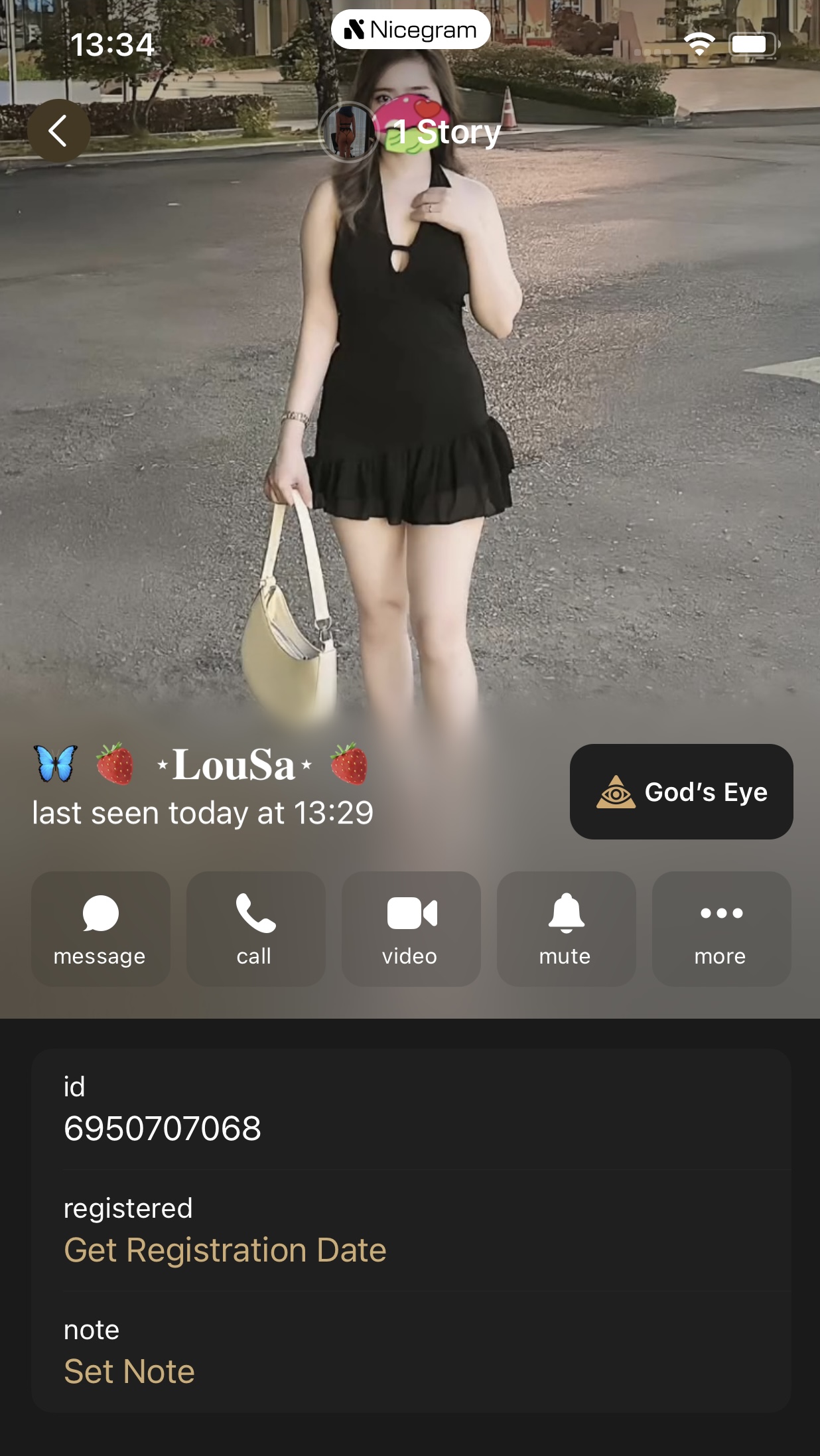Set Note for this contact
The image size is (820, 1456).
pyautogui.click(x=129, y=1371)
